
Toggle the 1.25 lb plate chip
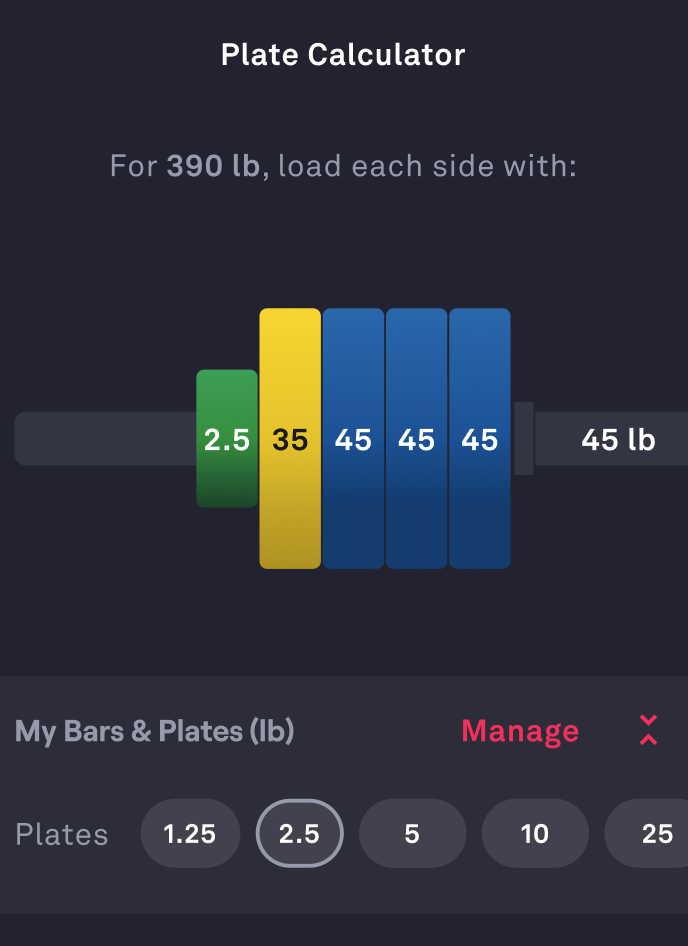[190, 833]
